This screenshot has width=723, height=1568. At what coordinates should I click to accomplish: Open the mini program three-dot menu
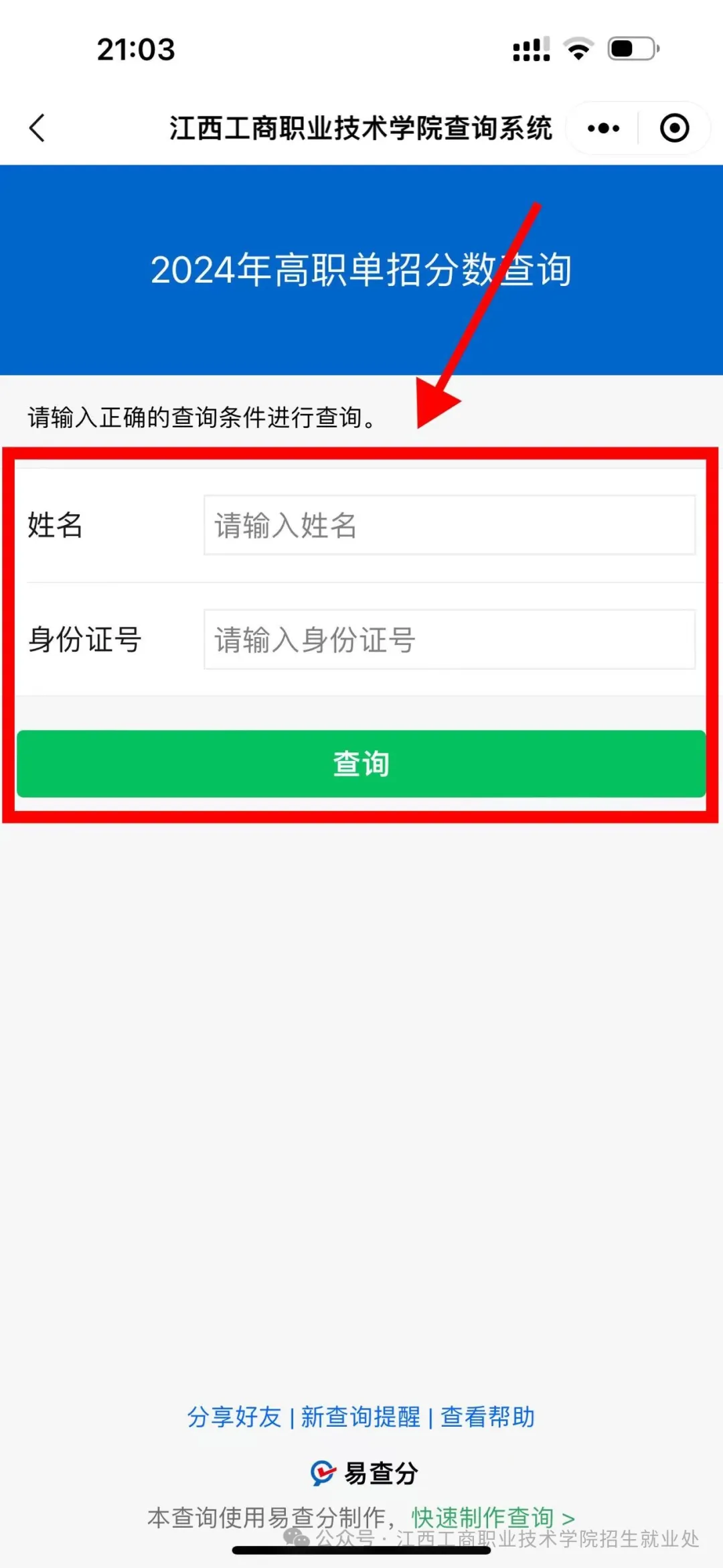point(603,128)
